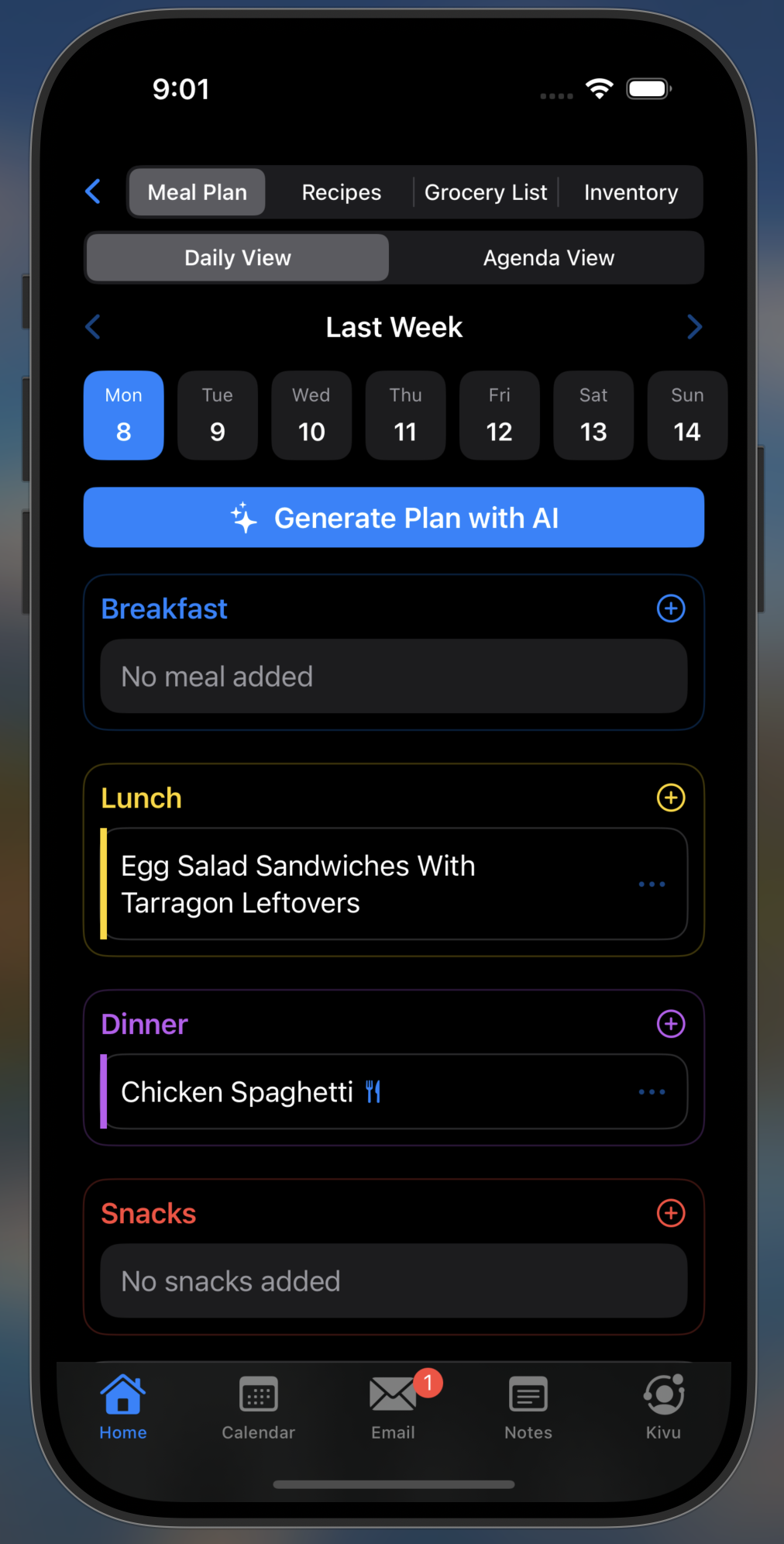Screen dimensions: 784x1544
Task: Open the Grocery List tab
Action: click(486, 191)
